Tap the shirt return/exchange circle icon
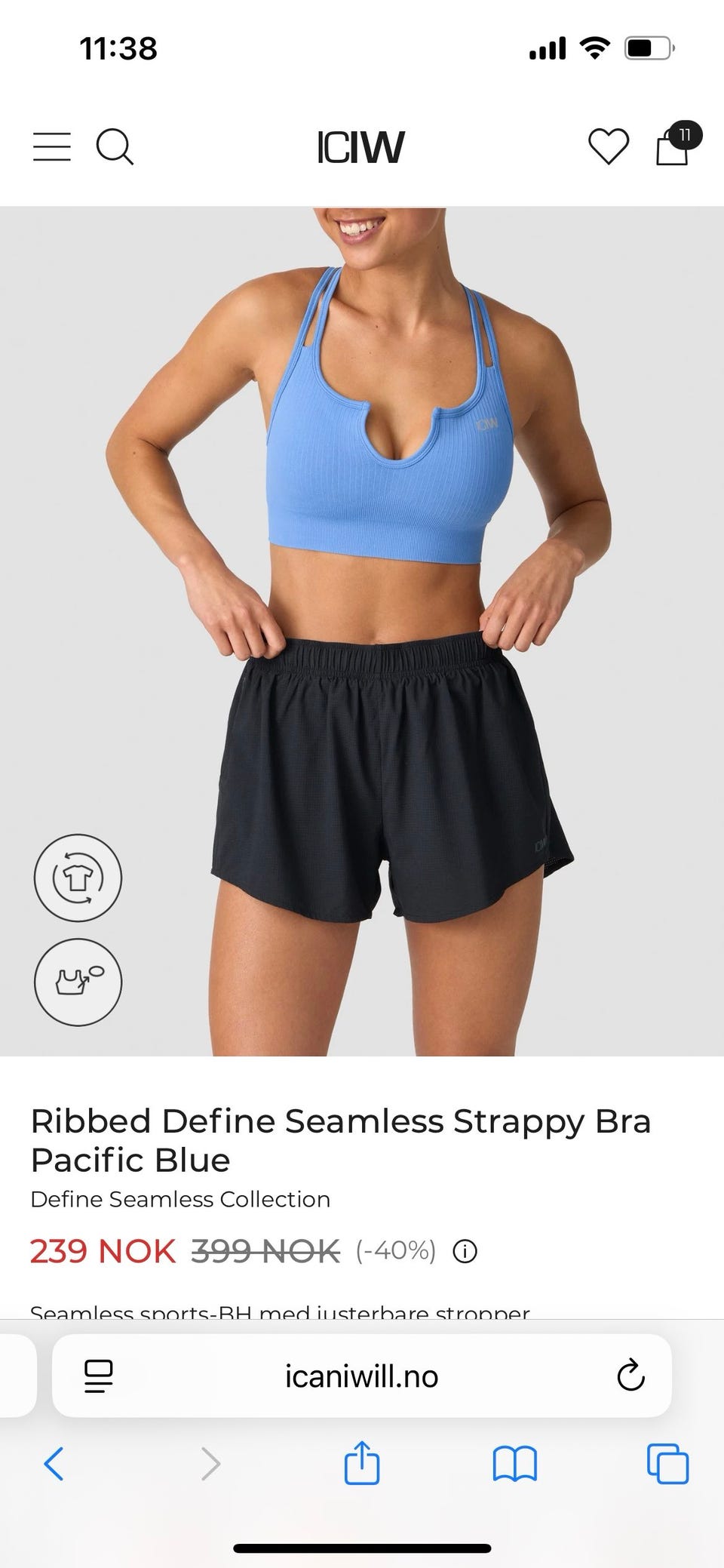This screenshot has width=724, height=1568. coord(78,878)
